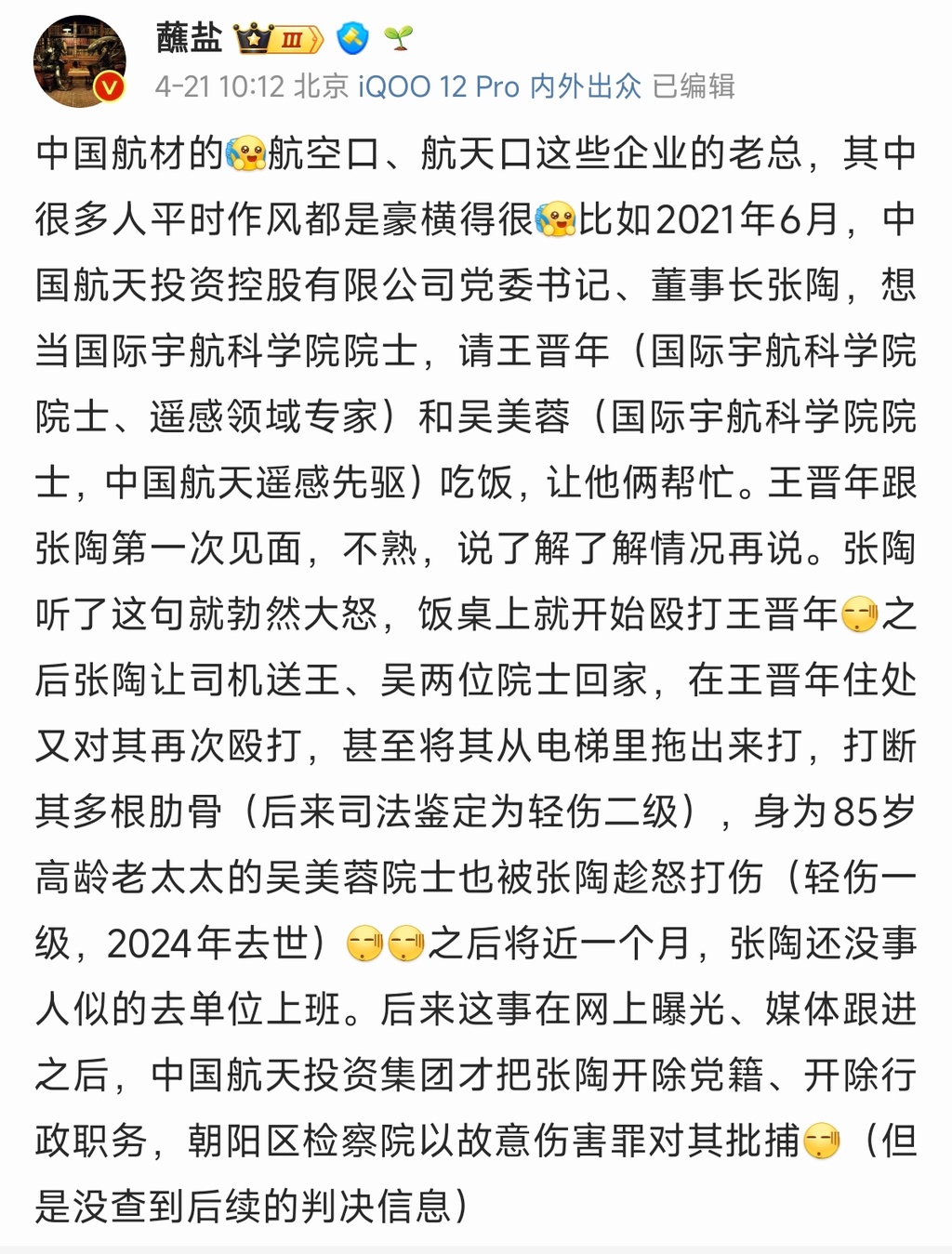
Task: Tap the username 蘸盐
Action: (x=190, y=37)
